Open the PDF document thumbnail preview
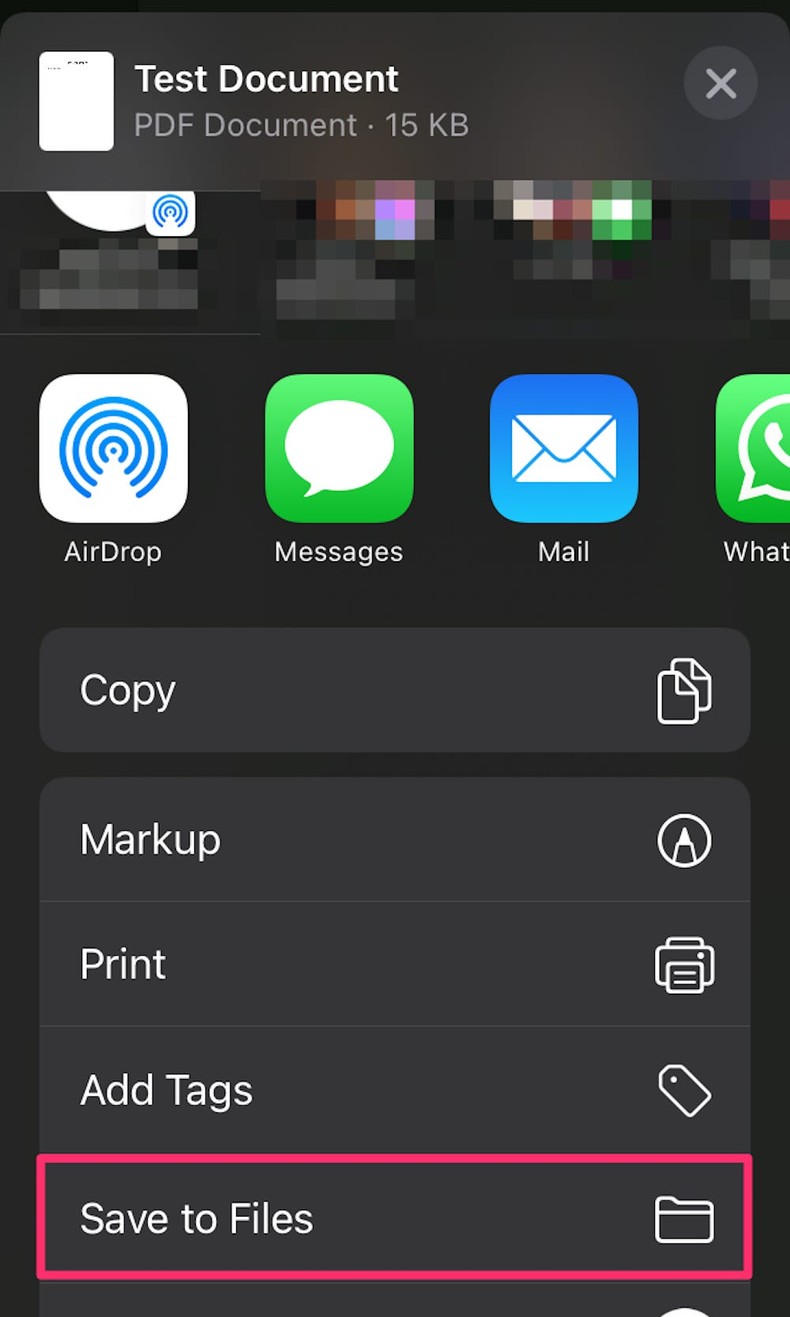Image resolution: width=790 pixels, height=1317 pixels. click(x=76, y=101)
